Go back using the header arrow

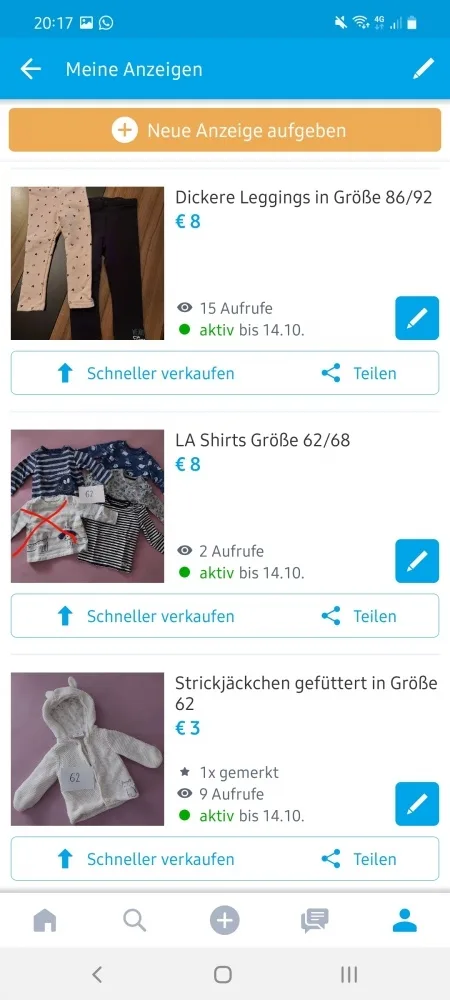pos(31,69)
